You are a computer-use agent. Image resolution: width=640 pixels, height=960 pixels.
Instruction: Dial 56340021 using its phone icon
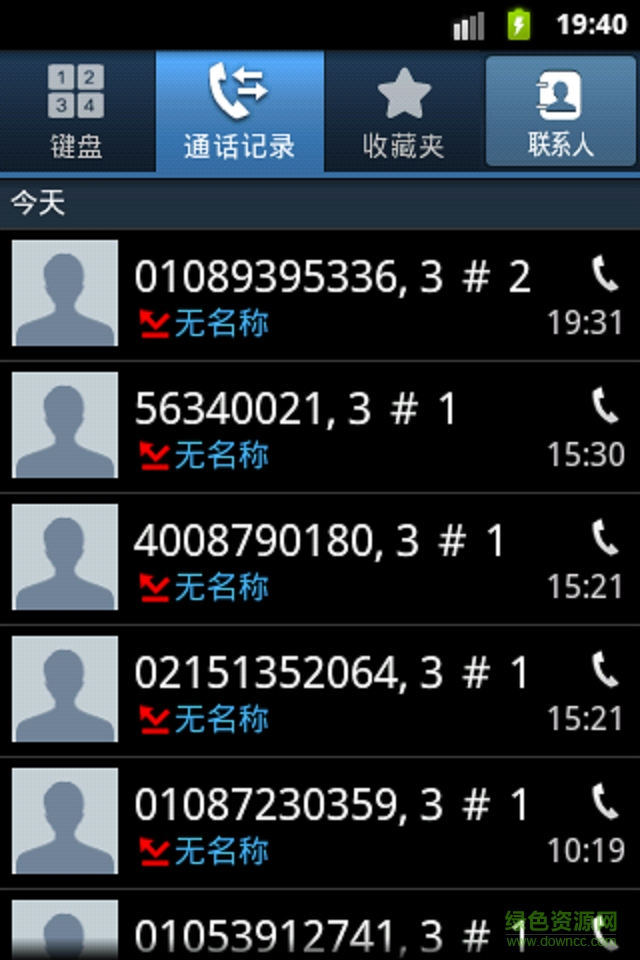pos(604,406)
